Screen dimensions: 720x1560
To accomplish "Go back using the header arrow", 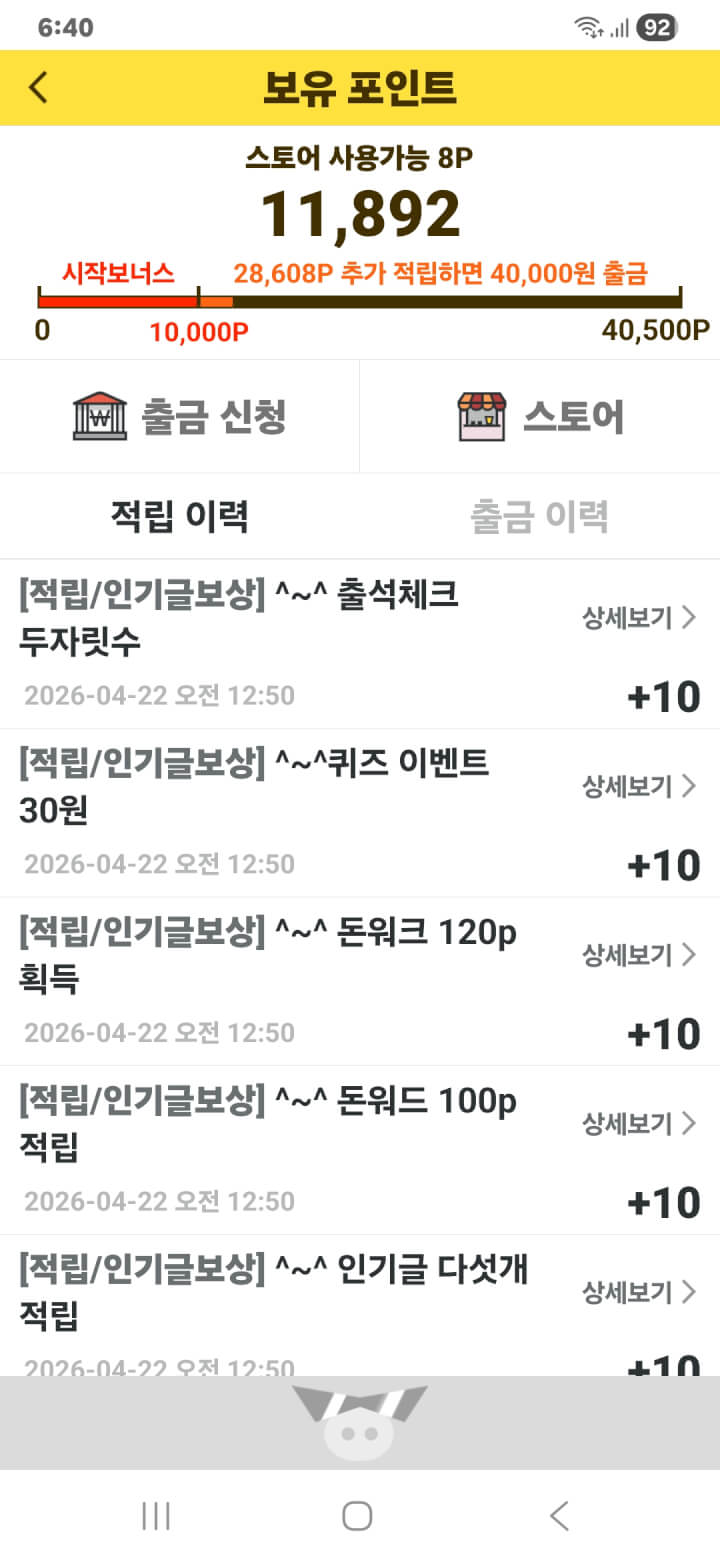I will 38,87.
